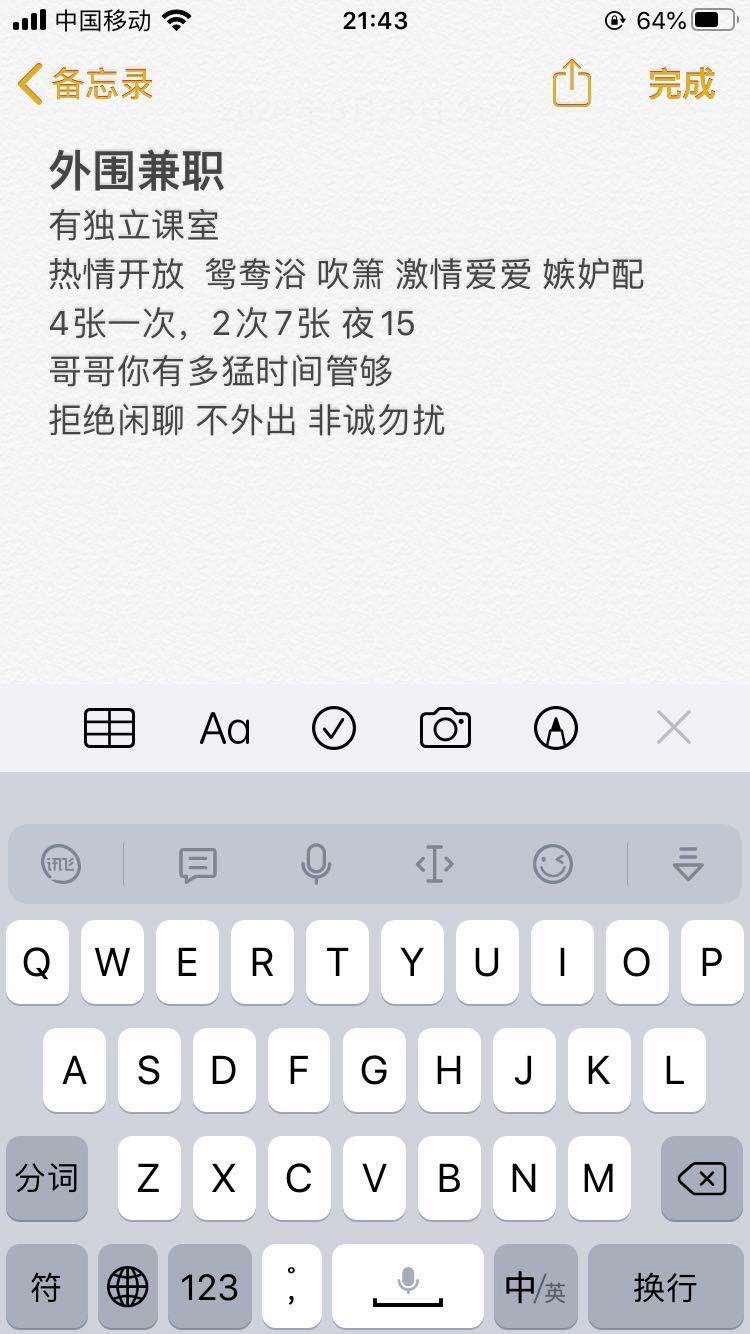The height and width of the screenshot is (1334, 750).
Task: Tap the globe key to change keyboards
Action: click(x=127, y=1288)
